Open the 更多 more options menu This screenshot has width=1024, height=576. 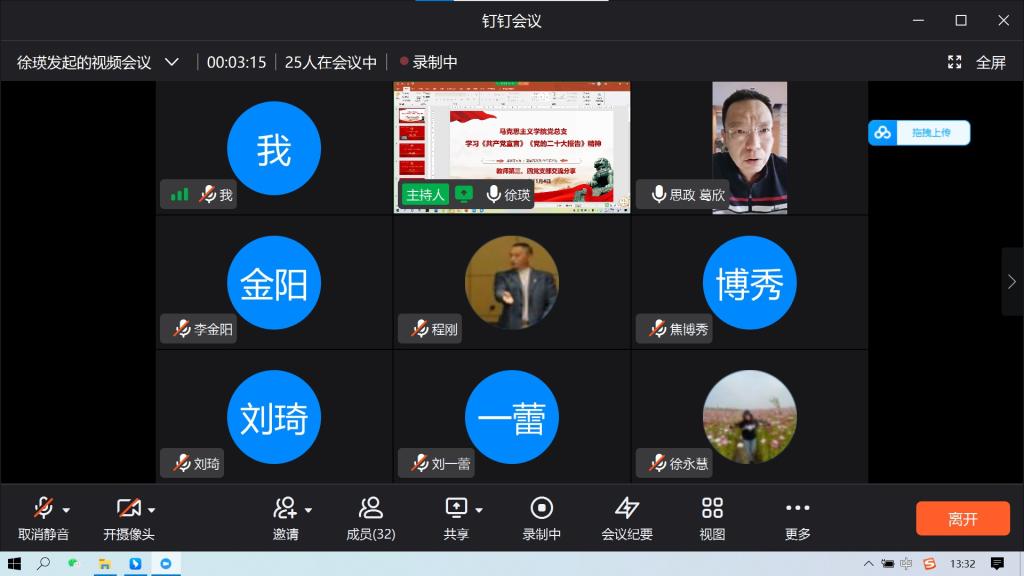coord(798,518)
